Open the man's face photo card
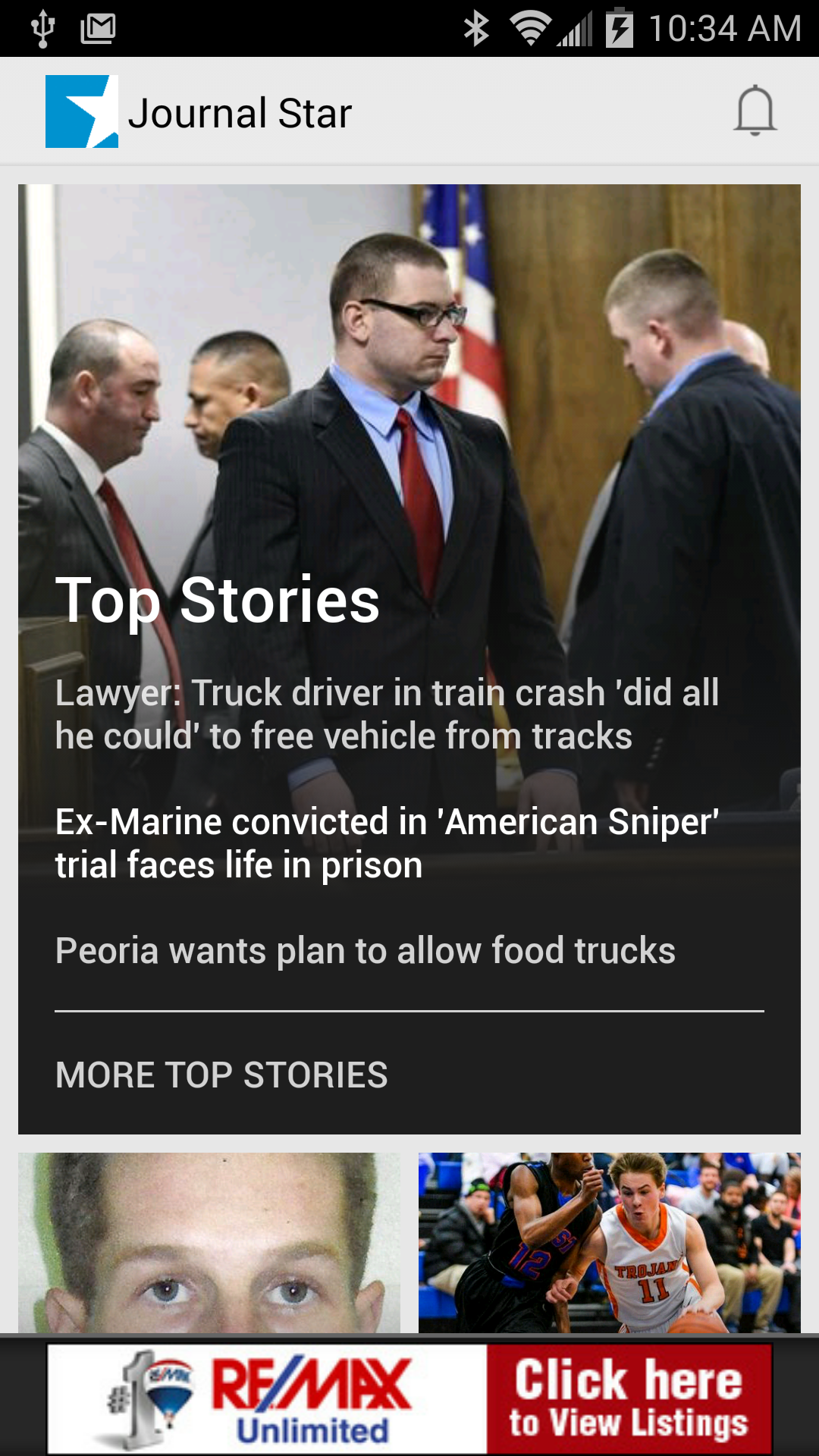Viewport: 819px width, 1456px height. (x=209, y=1242)
